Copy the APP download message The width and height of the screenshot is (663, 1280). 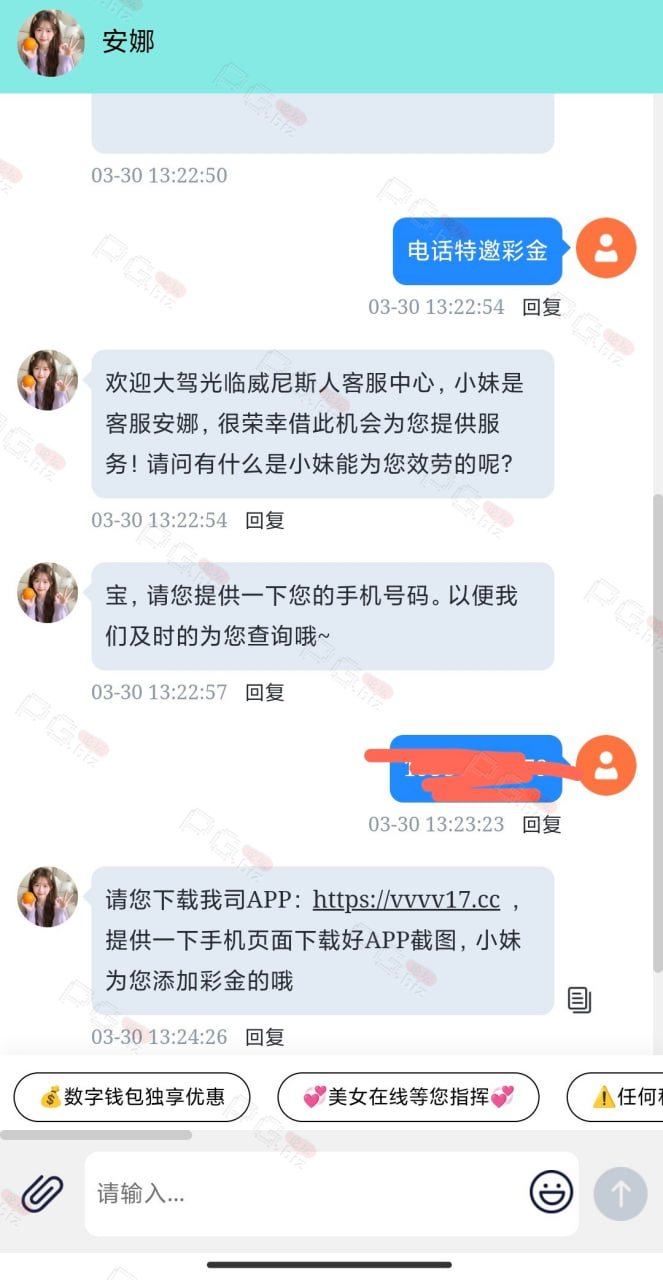[580, 999]
